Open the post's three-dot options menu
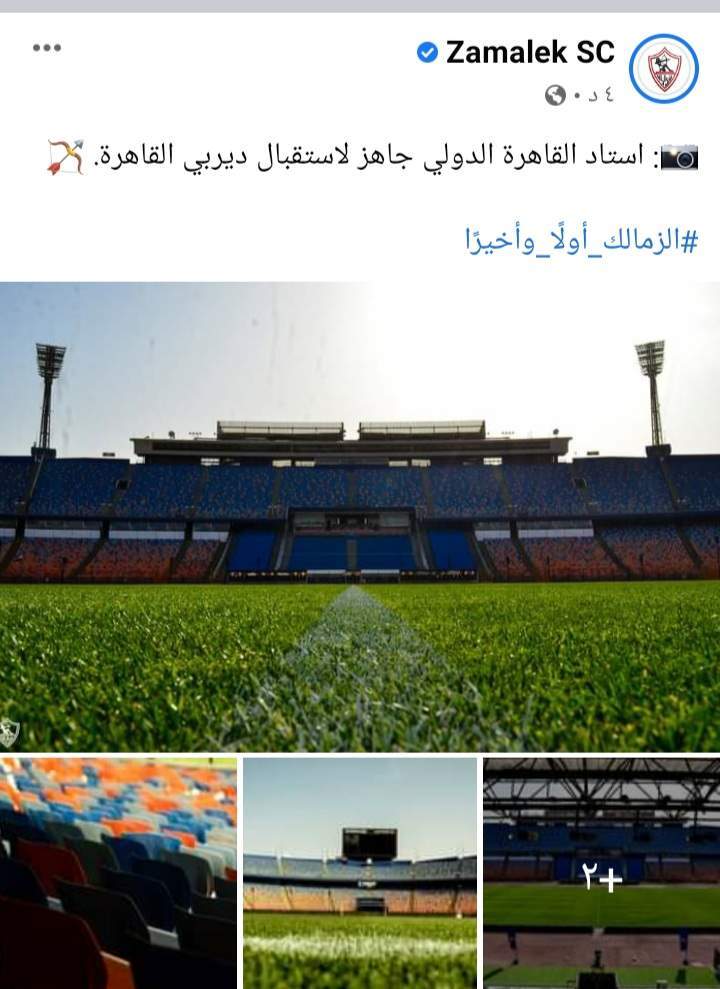 (x=47, y=49)
